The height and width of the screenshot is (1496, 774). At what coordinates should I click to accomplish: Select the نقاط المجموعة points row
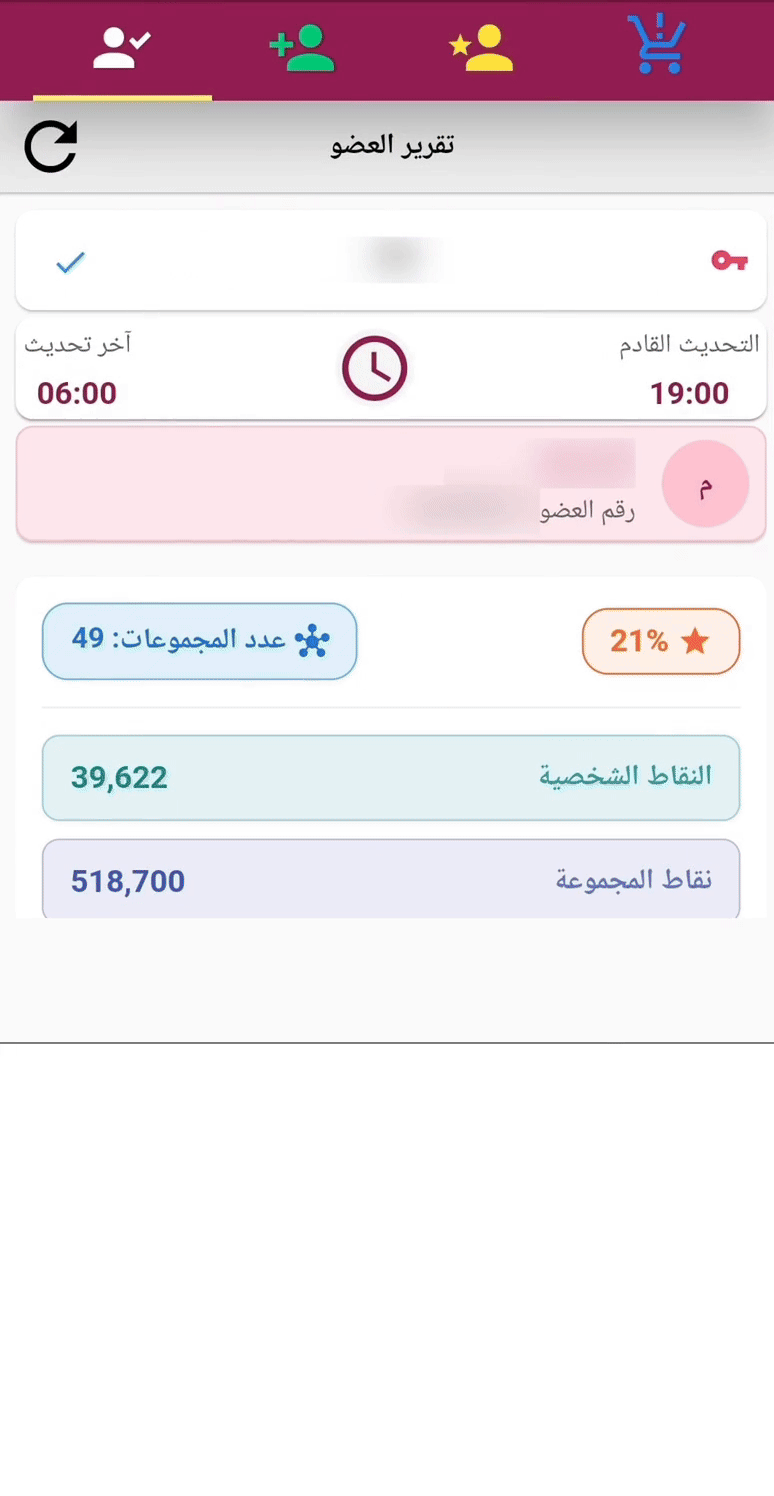coord(390,880)
